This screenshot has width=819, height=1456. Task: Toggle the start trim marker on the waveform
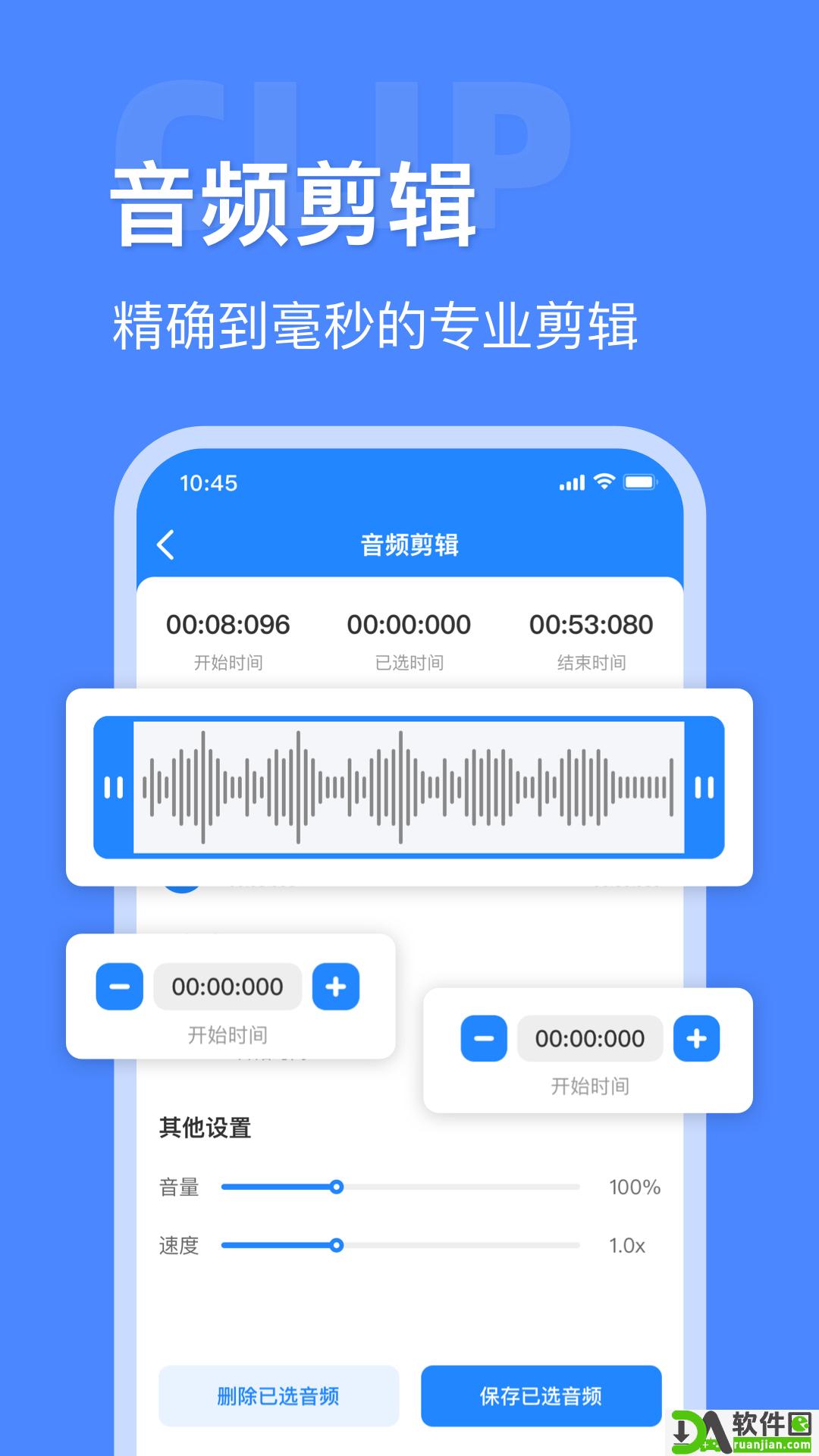coord(115,789)
